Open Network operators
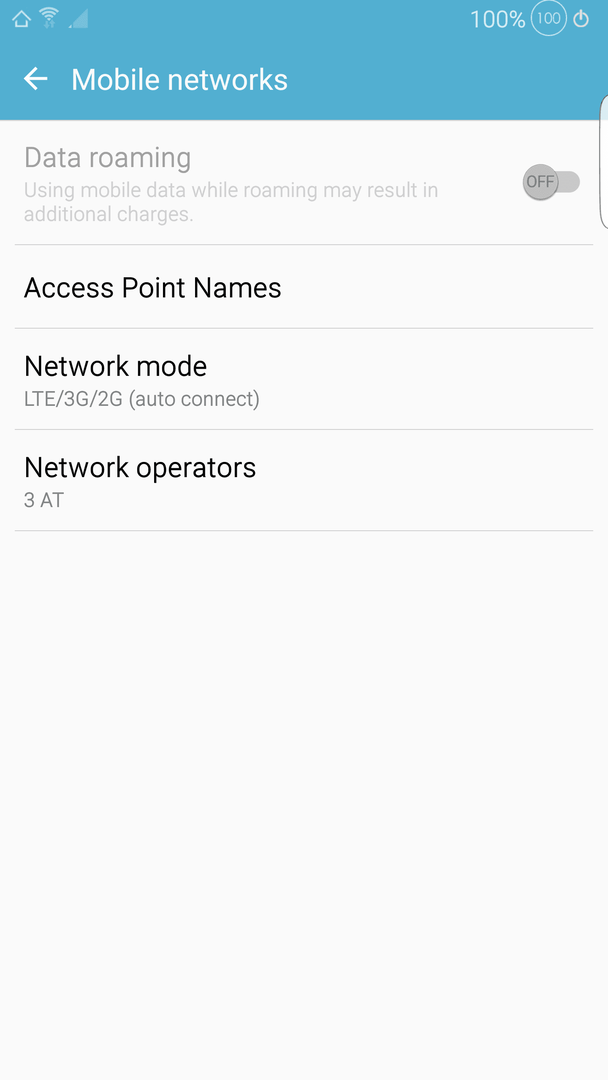 [x=304, y=481]
